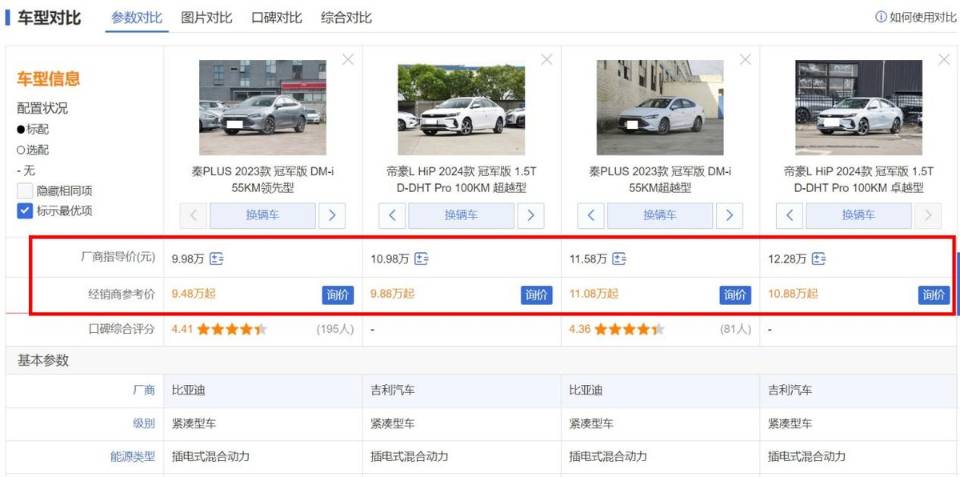Uncheck the 标示最优项 checkbox
The image size is (960, 477).
click(25, 210)
